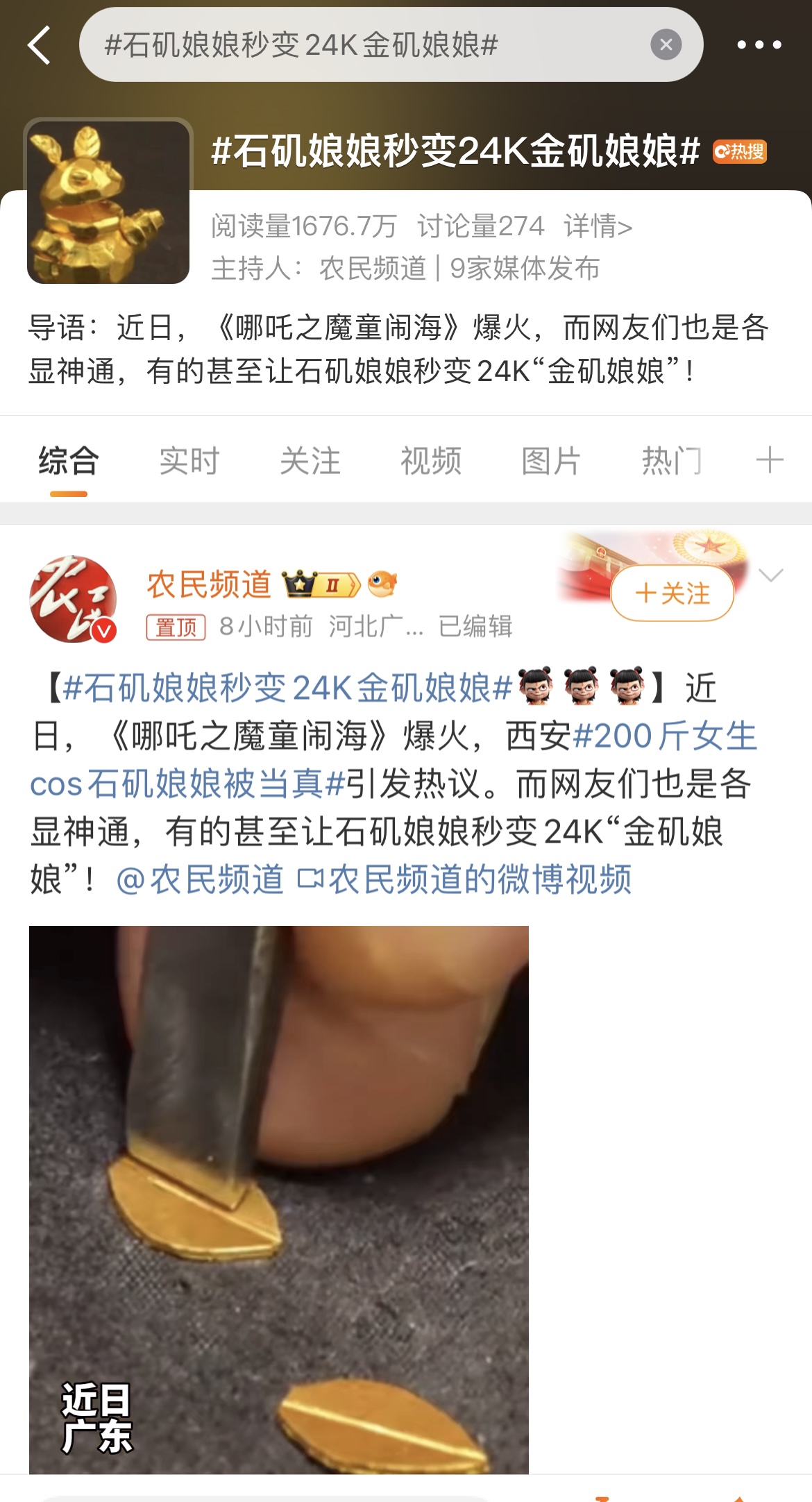Screen dimensions: 812x1502
Task: Add a tab with the plus icon
Action: click(x=769, y=460)
